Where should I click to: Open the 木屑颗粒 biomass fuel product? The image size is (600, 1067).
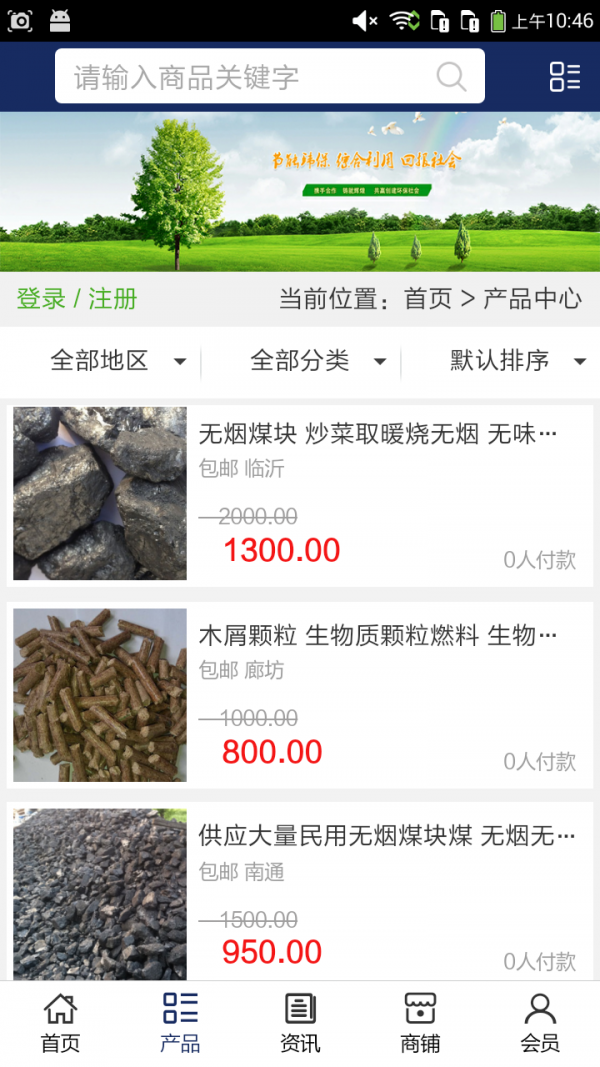coord(300,695)
